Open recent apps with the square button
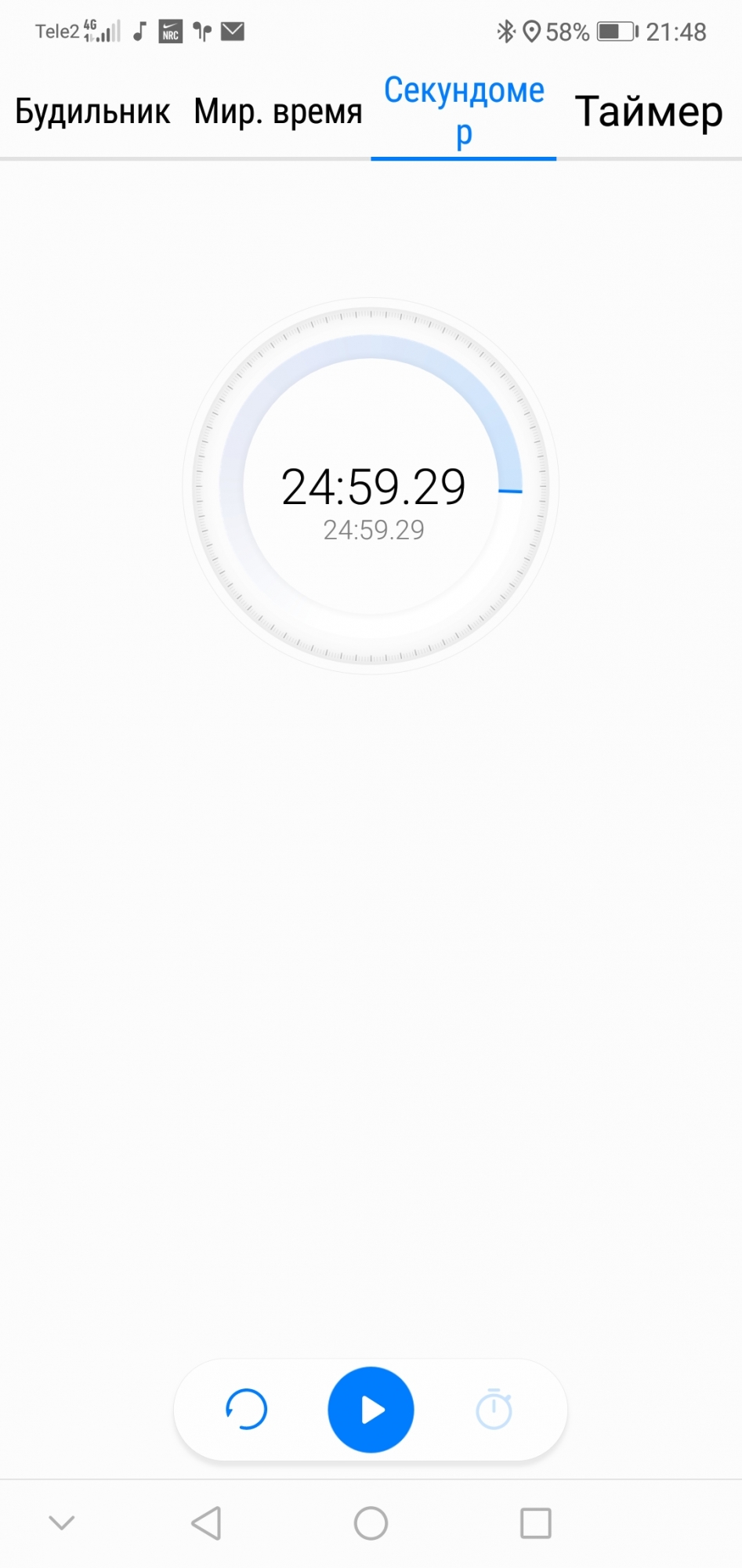The height and width of the screenshot is (1568, 742). coord(536,1523)
